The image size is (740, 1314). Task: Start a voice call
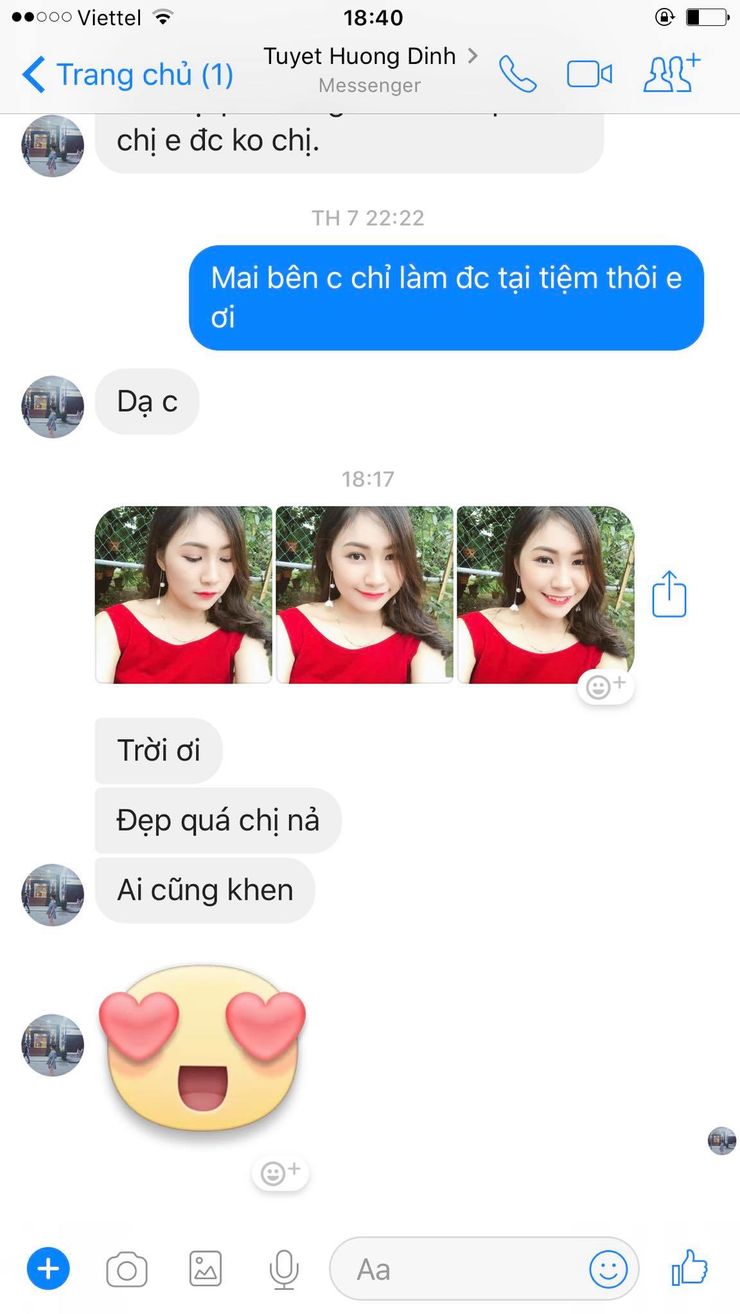(x=518, y=75)
